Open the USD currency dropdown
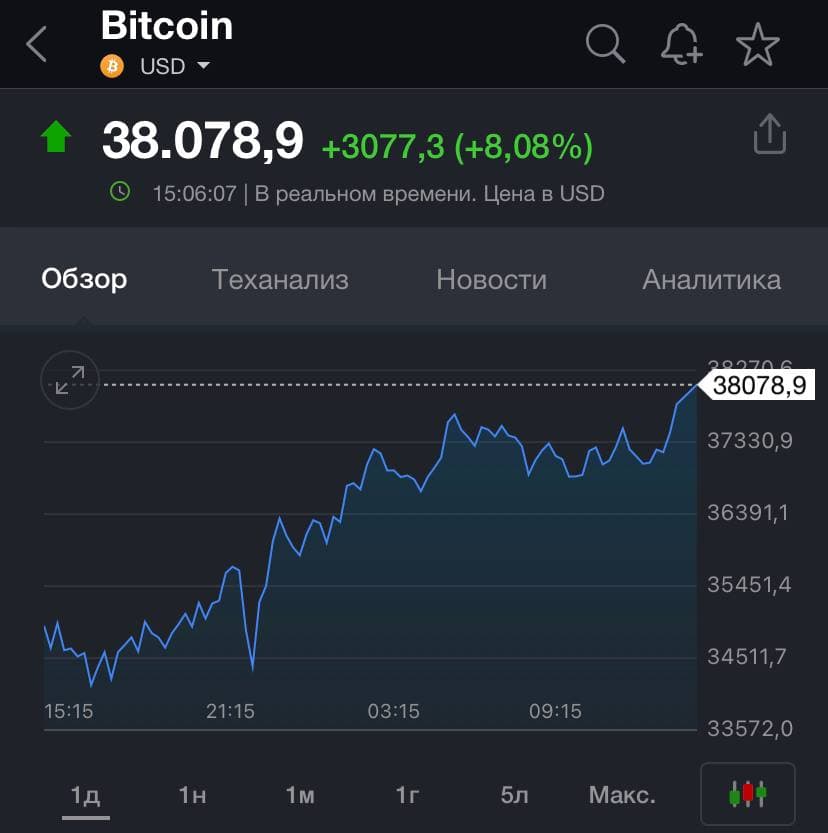This screenshot has width=828, height=833. pos(174,67)
